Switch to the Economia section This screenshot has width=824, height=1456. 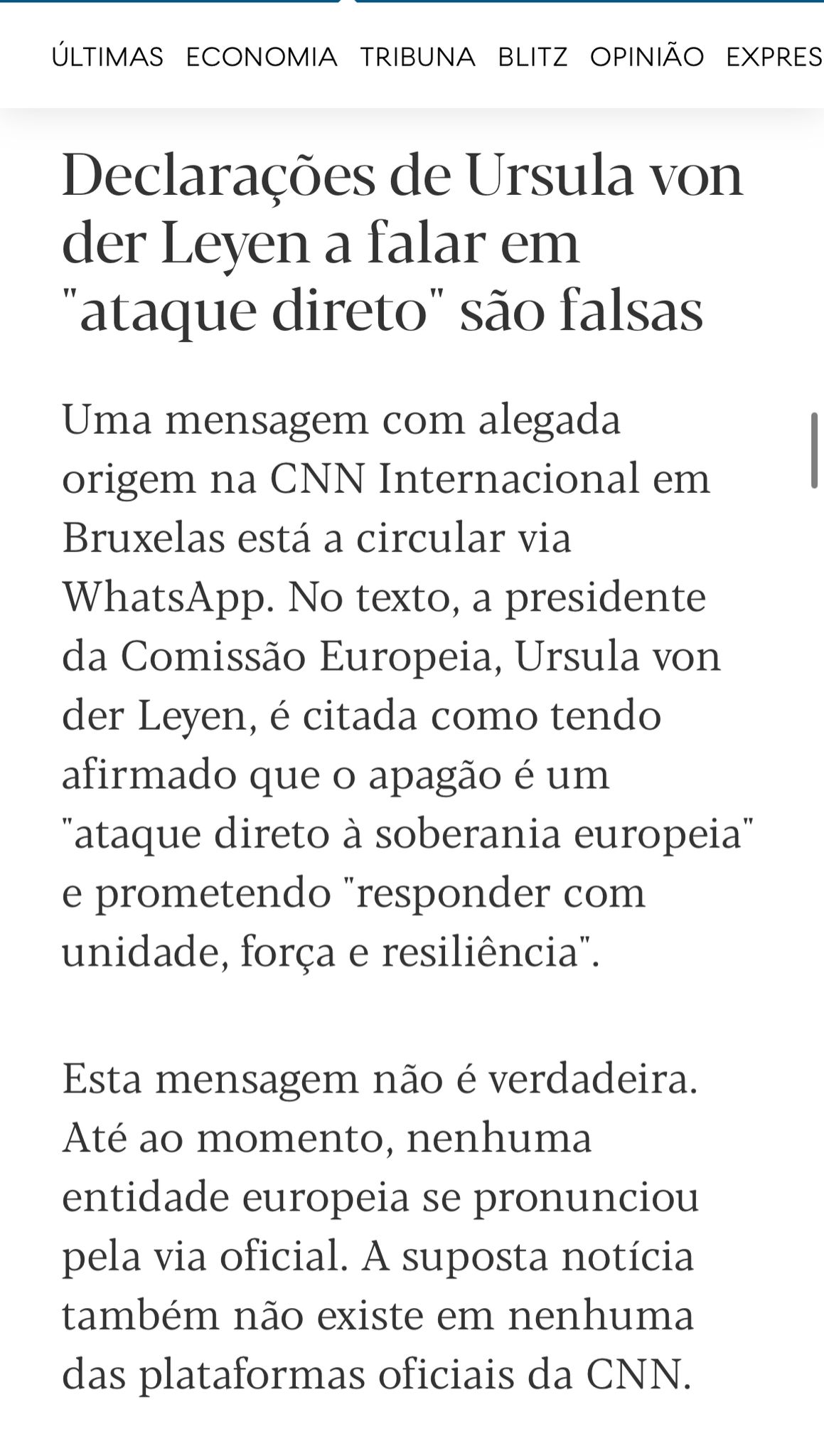tap(262, 57)
